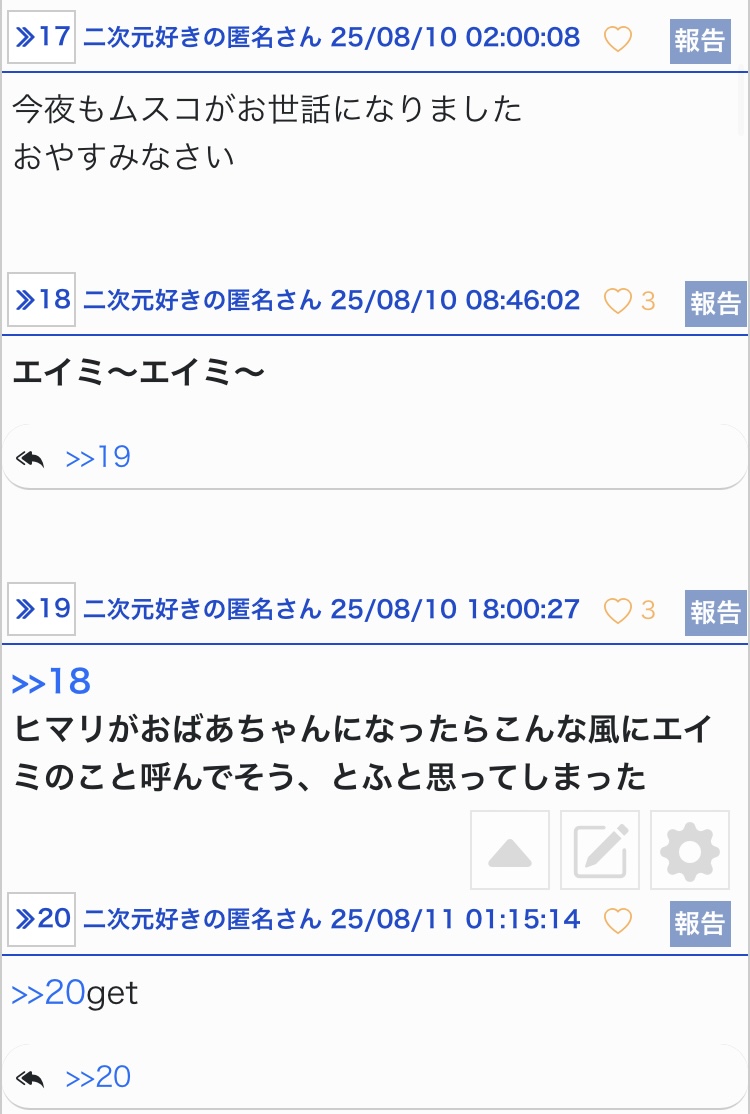This screenshot has height=1114, width=750.
Task: Tap post number 17 anchor
Action: pos(42,38)
